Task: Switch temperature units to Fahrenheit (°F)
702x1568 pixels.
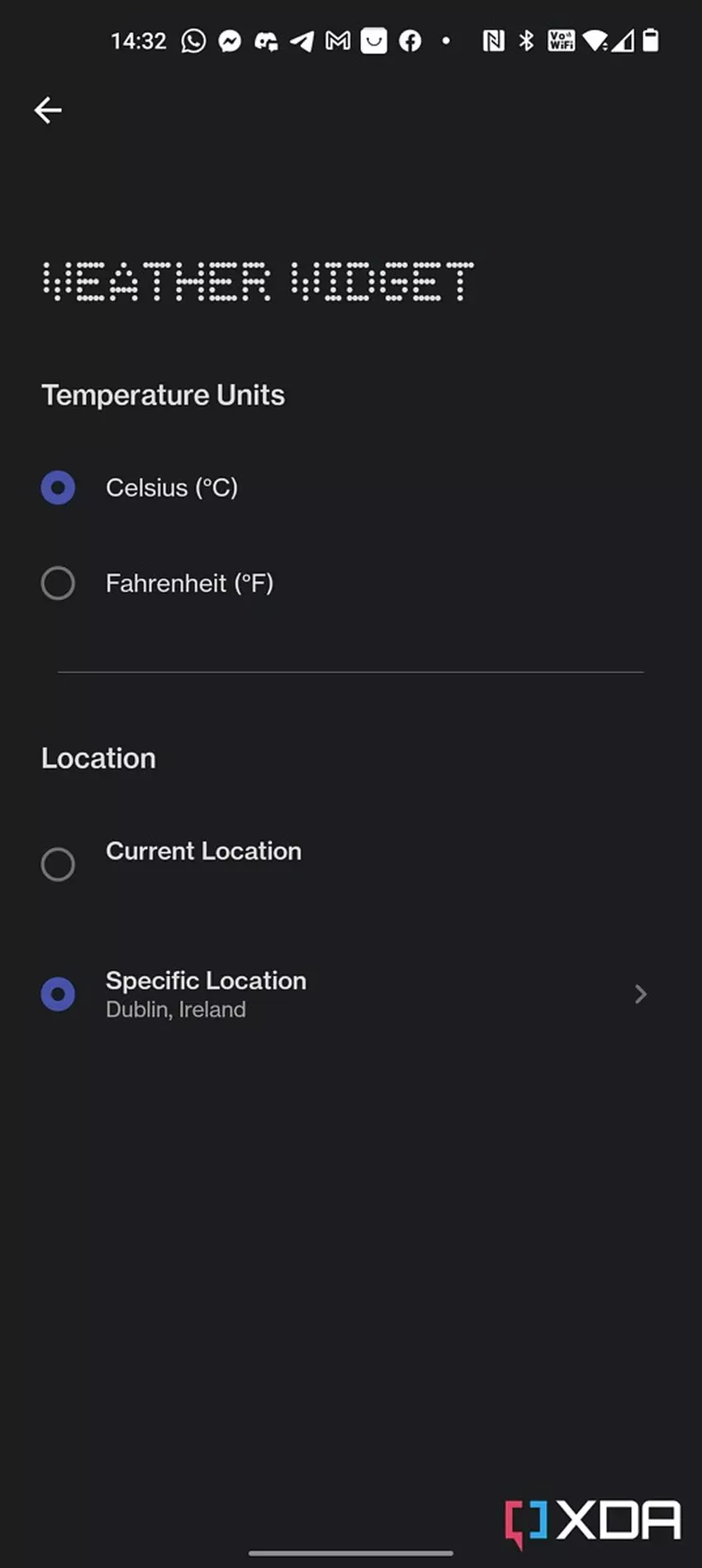Action: coord(58,583)
